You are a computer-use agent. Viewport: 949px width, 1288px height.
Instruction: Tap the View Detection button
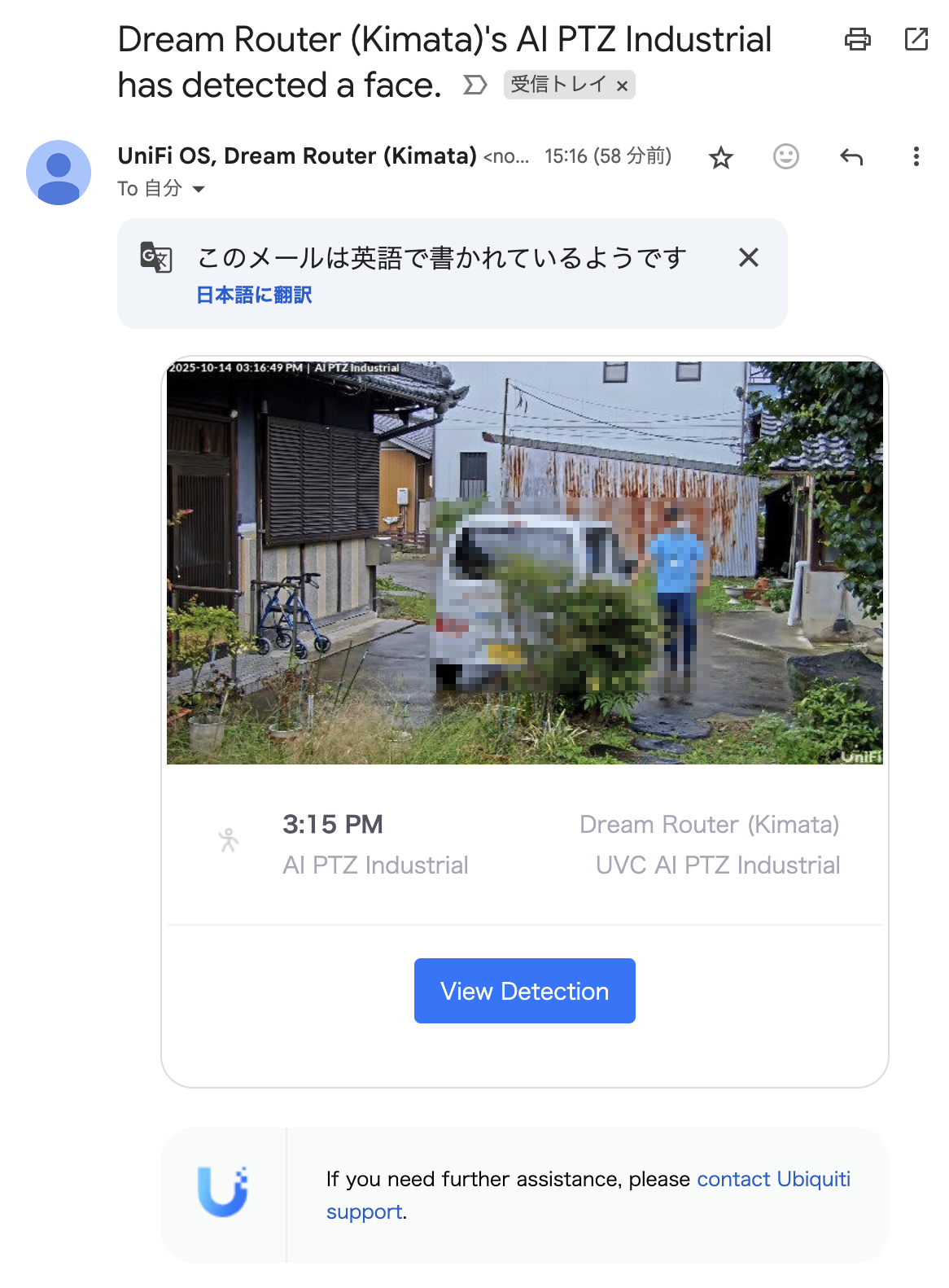click(524, 991)
